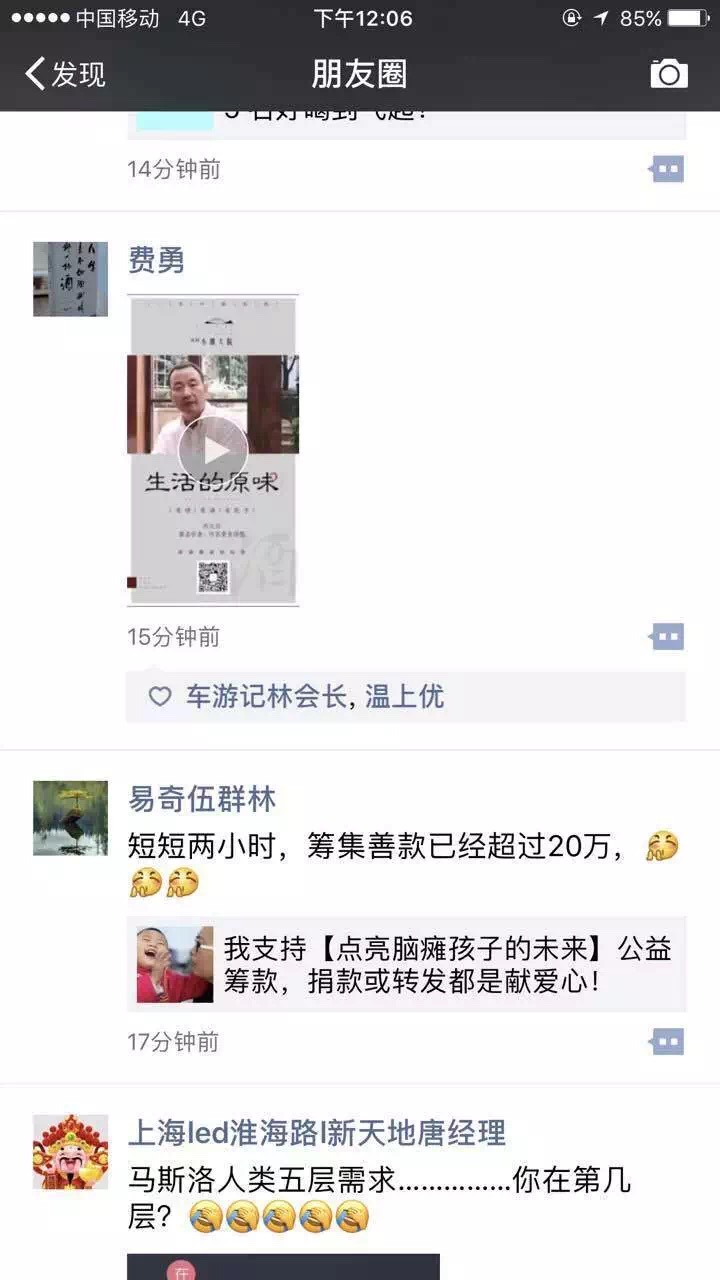The image size is (720, 1280).
Task: Go back to 发现 page
Action: (x=65, y=74)
